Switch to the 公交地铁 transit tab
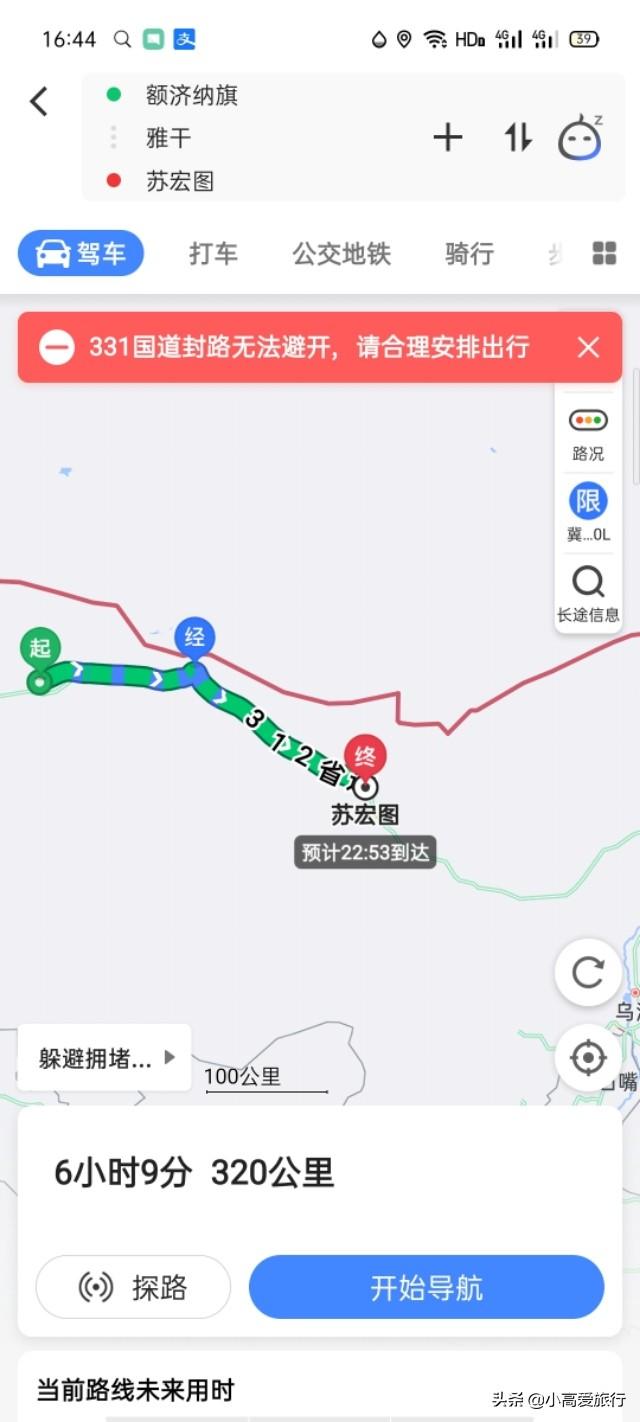Viewport: 640px width, 1422px height. click(x=341, y=254)
